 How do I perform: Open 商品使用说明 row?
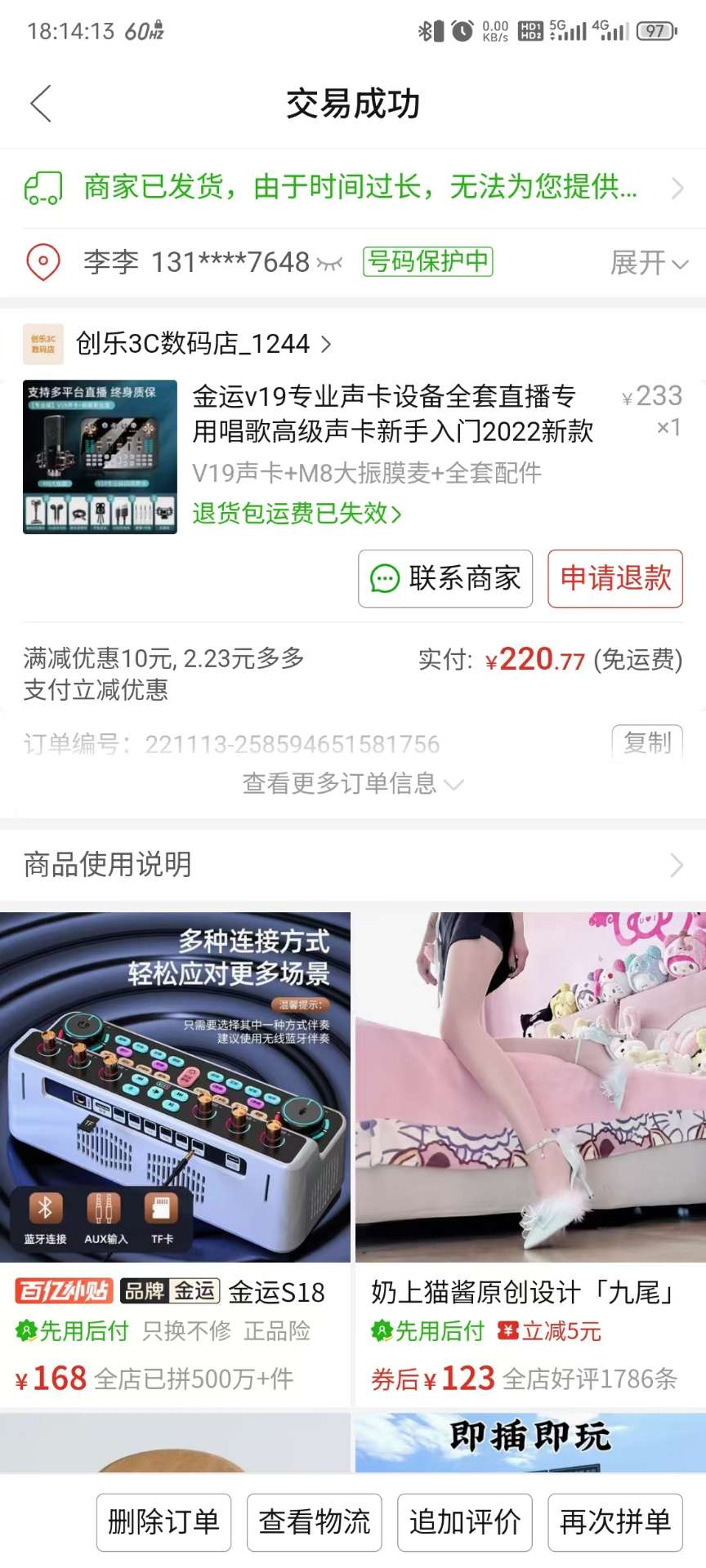[353, 864]
